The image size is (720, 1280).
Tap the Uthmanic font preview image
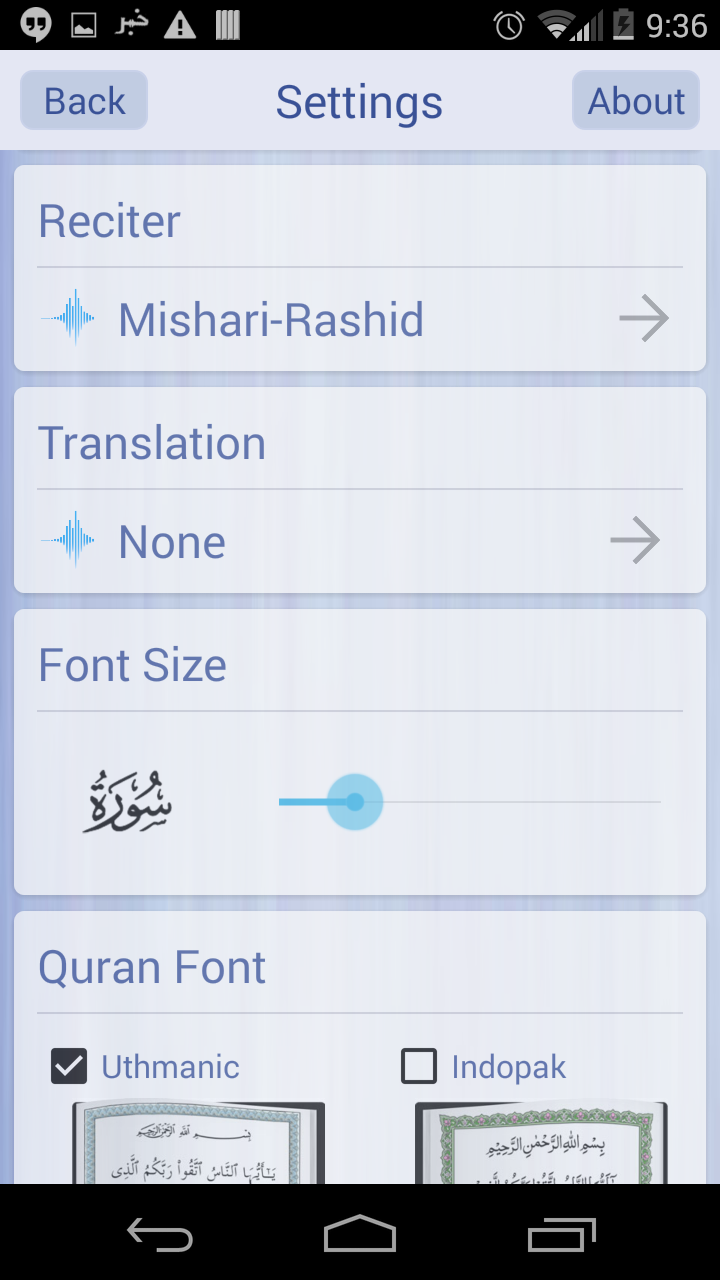[x=198, y=1143]
